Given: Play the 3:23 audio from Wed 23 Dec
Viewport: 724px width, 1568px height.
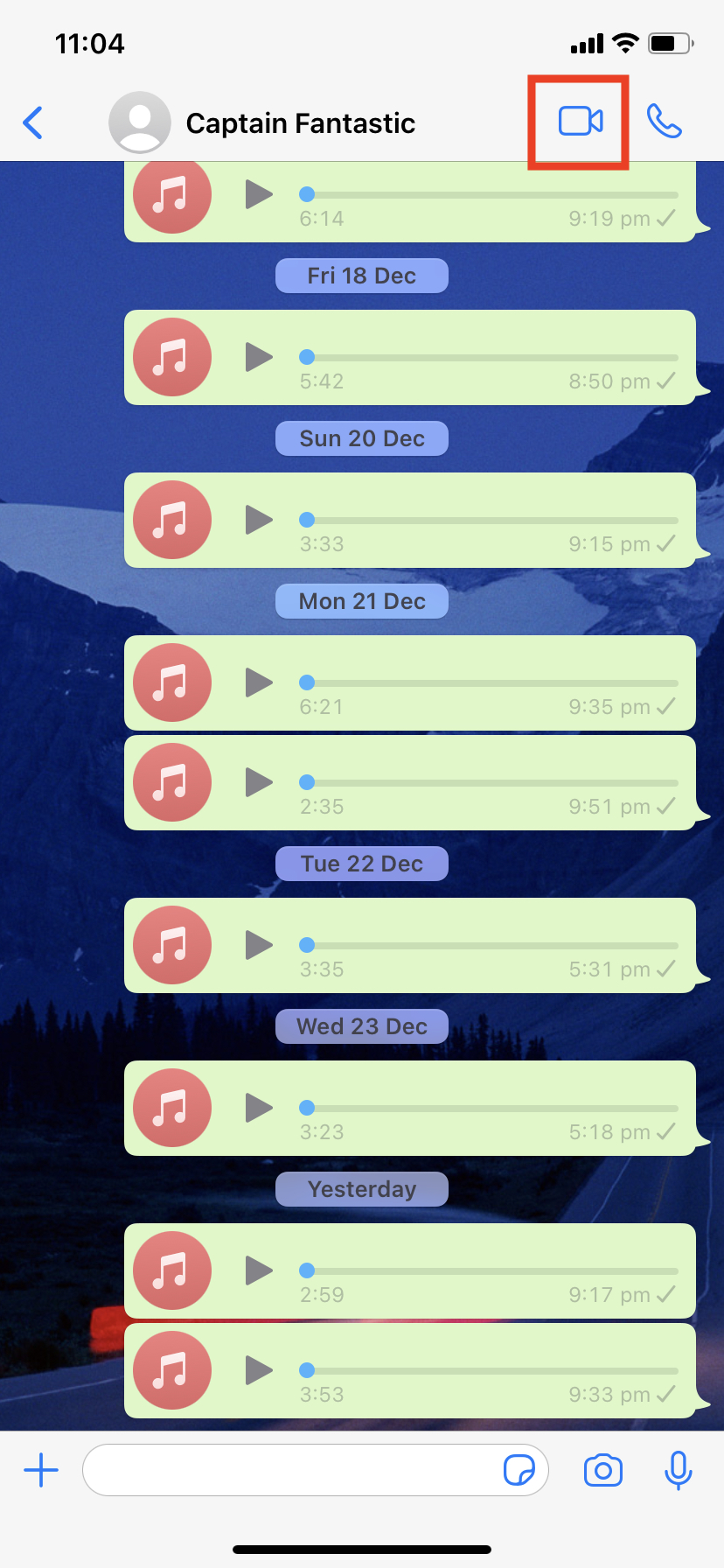Looking at the screenshot, I should click(260, 1108).
